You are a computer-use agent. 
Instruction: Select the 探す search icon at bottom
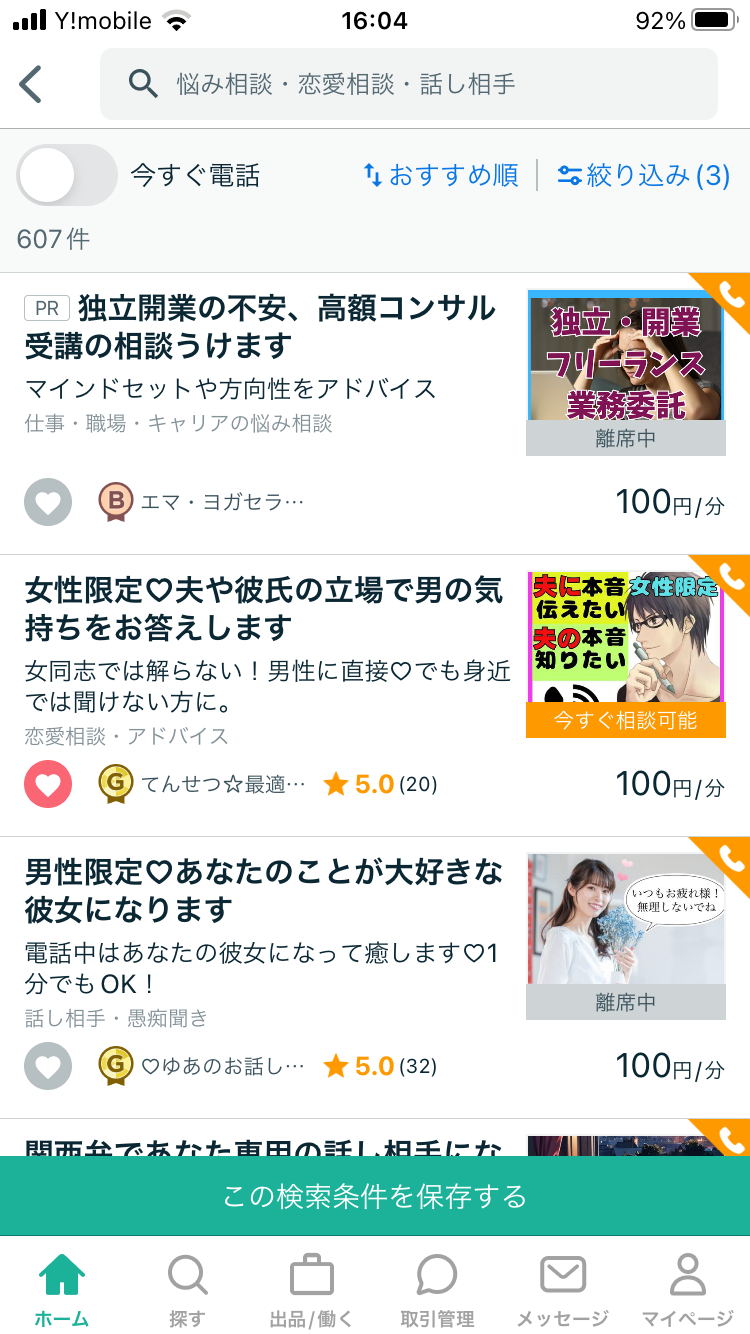pyautogui.click(x=186, y=1276)
